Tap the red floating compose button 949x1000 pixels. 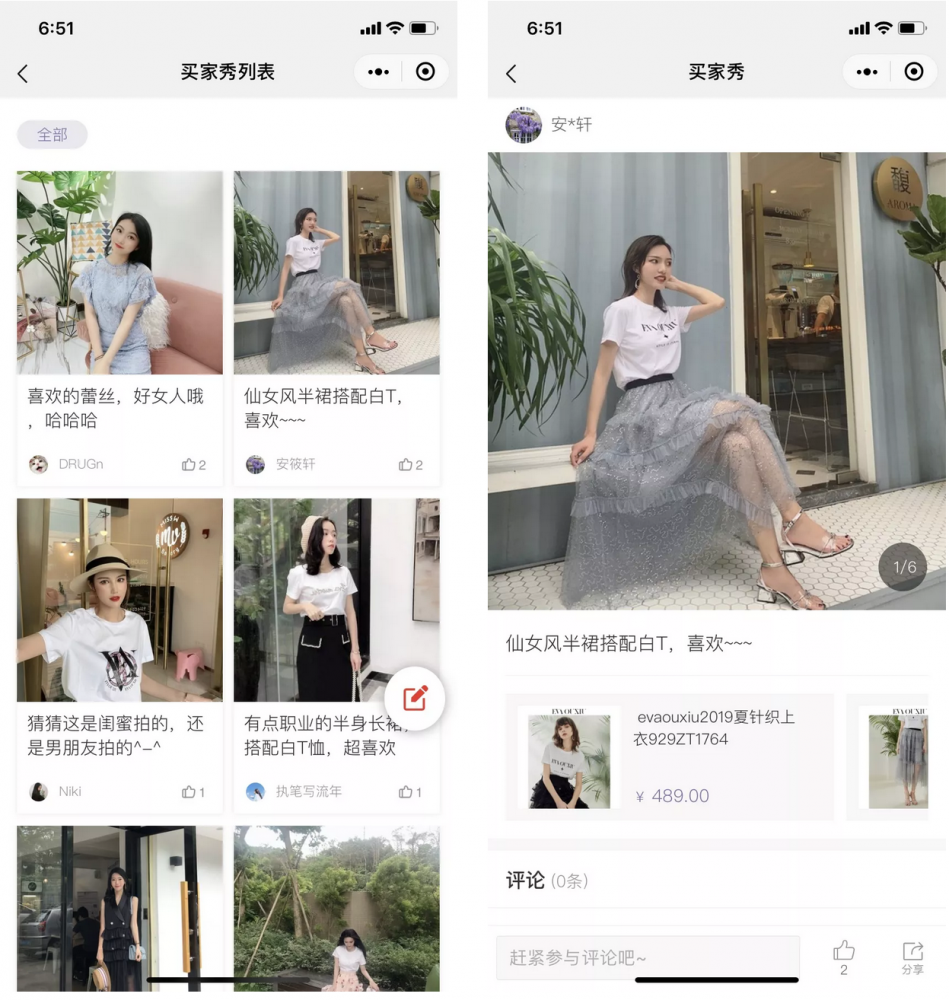[x=415, y=697]
